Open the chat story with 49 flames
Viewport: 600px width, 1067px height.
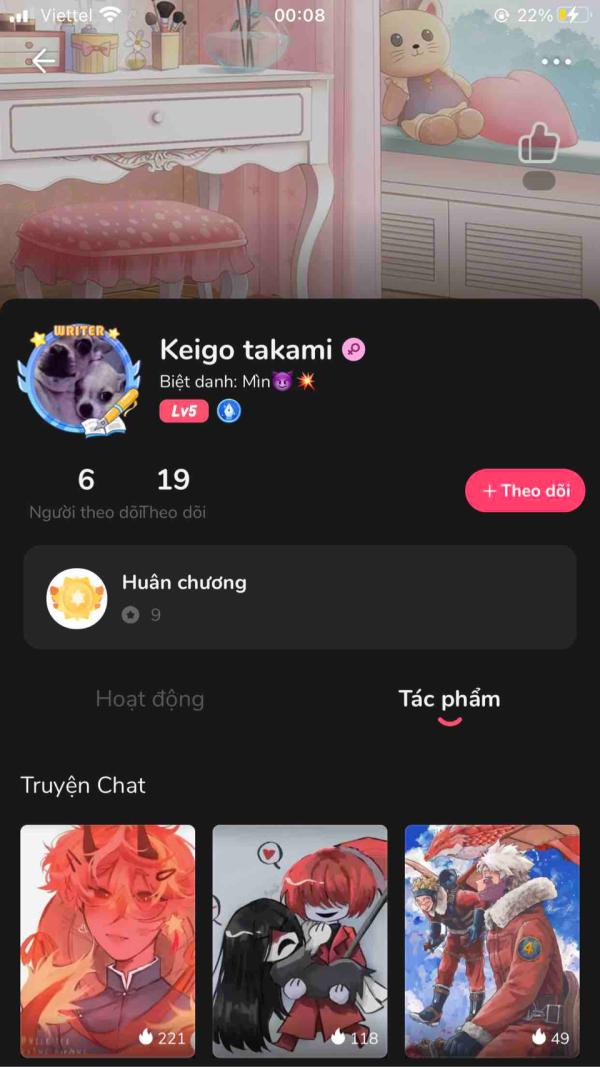coord(492,940)
